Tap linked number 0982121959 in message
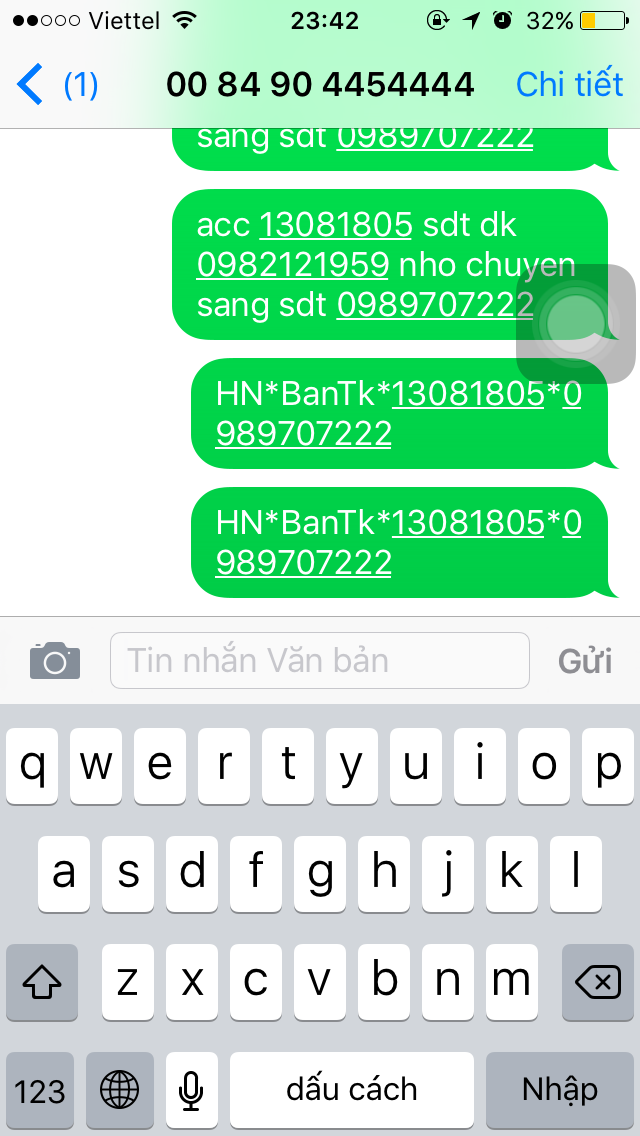This screenshot has height=1136, width=640. click(x=292, y=264)
